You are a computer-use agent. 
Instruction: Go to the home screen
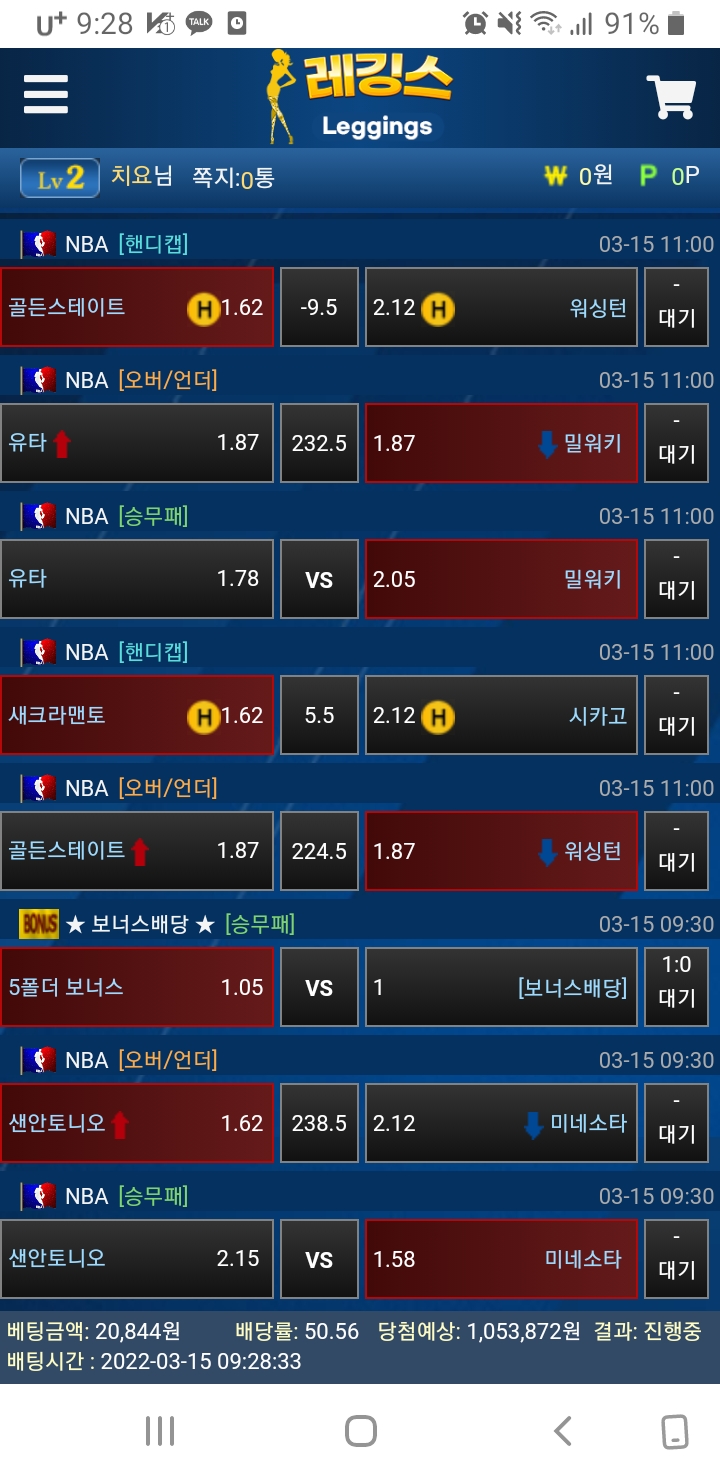click(x=360, y=1431)
